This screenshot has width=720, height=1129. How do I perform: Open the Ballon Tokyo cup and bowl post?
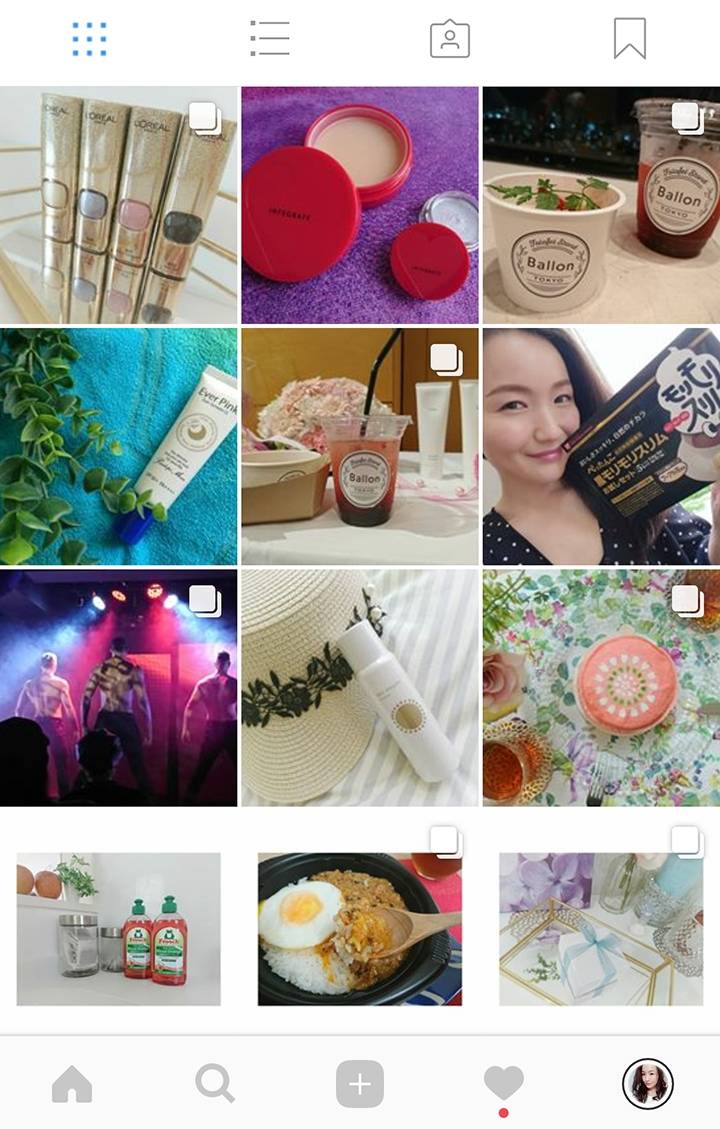point(601,205)
